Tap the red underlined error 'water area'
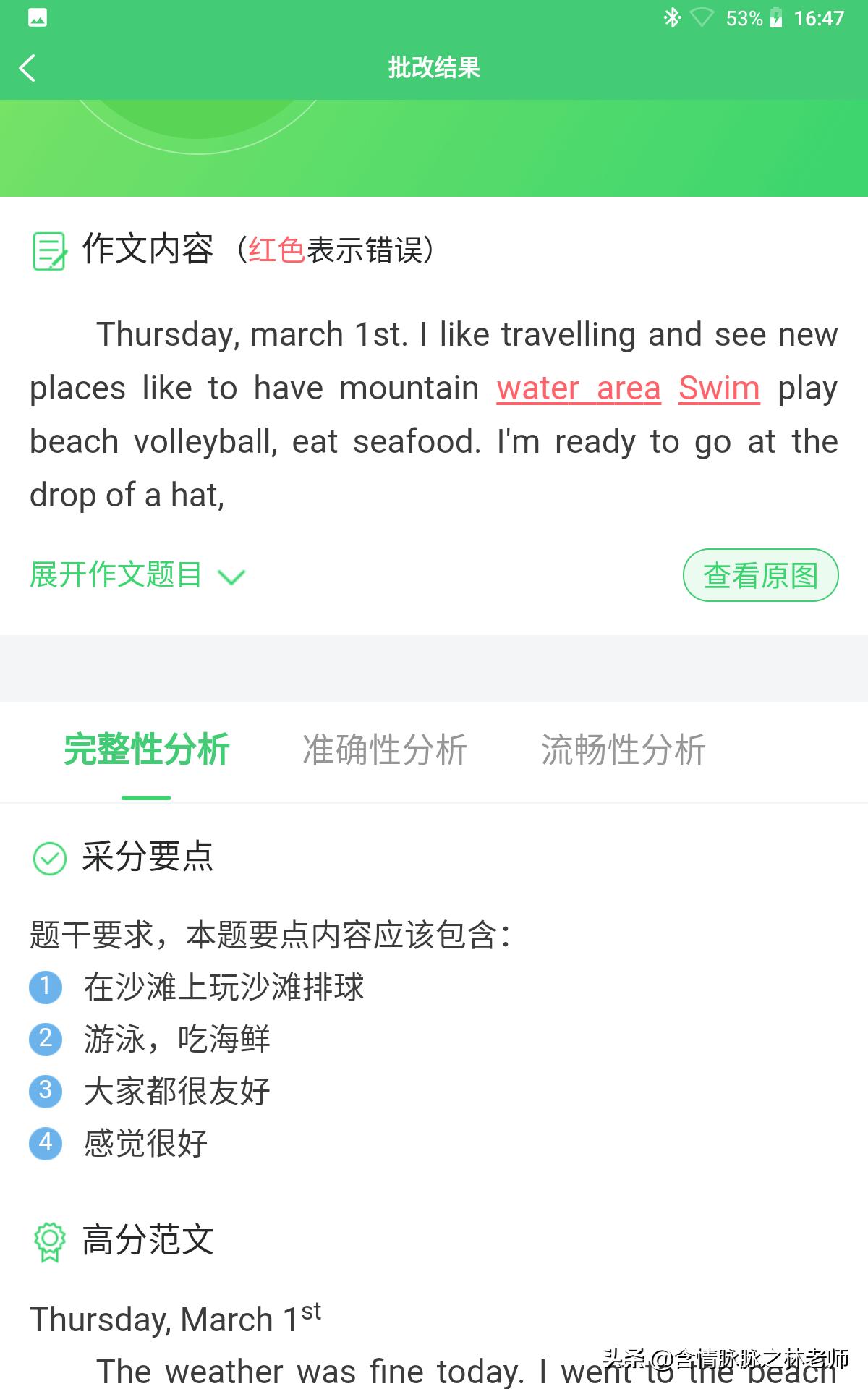This screenshot has width=868, height=1389. (578, 388)
